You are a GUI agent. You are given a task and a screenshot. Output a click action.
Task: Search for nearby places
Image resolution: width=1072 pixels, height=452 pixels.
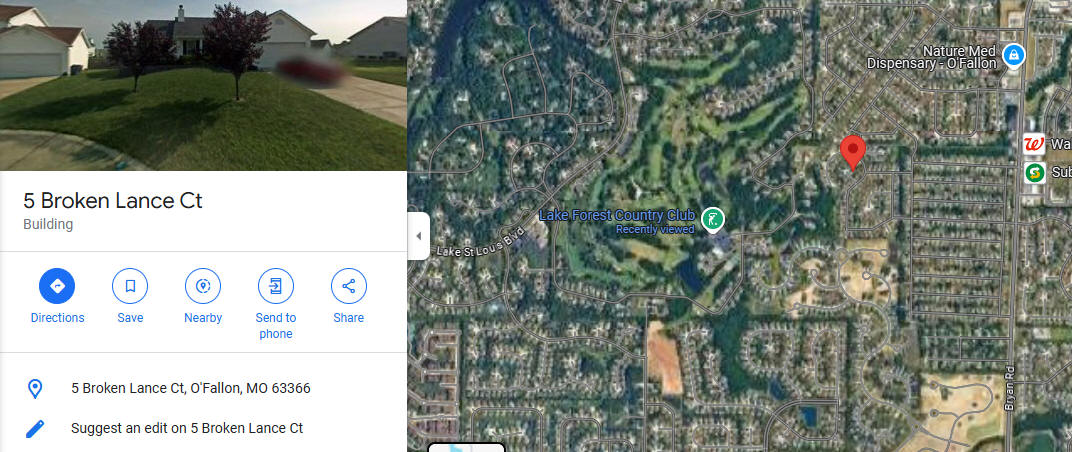tap(203, 286)
